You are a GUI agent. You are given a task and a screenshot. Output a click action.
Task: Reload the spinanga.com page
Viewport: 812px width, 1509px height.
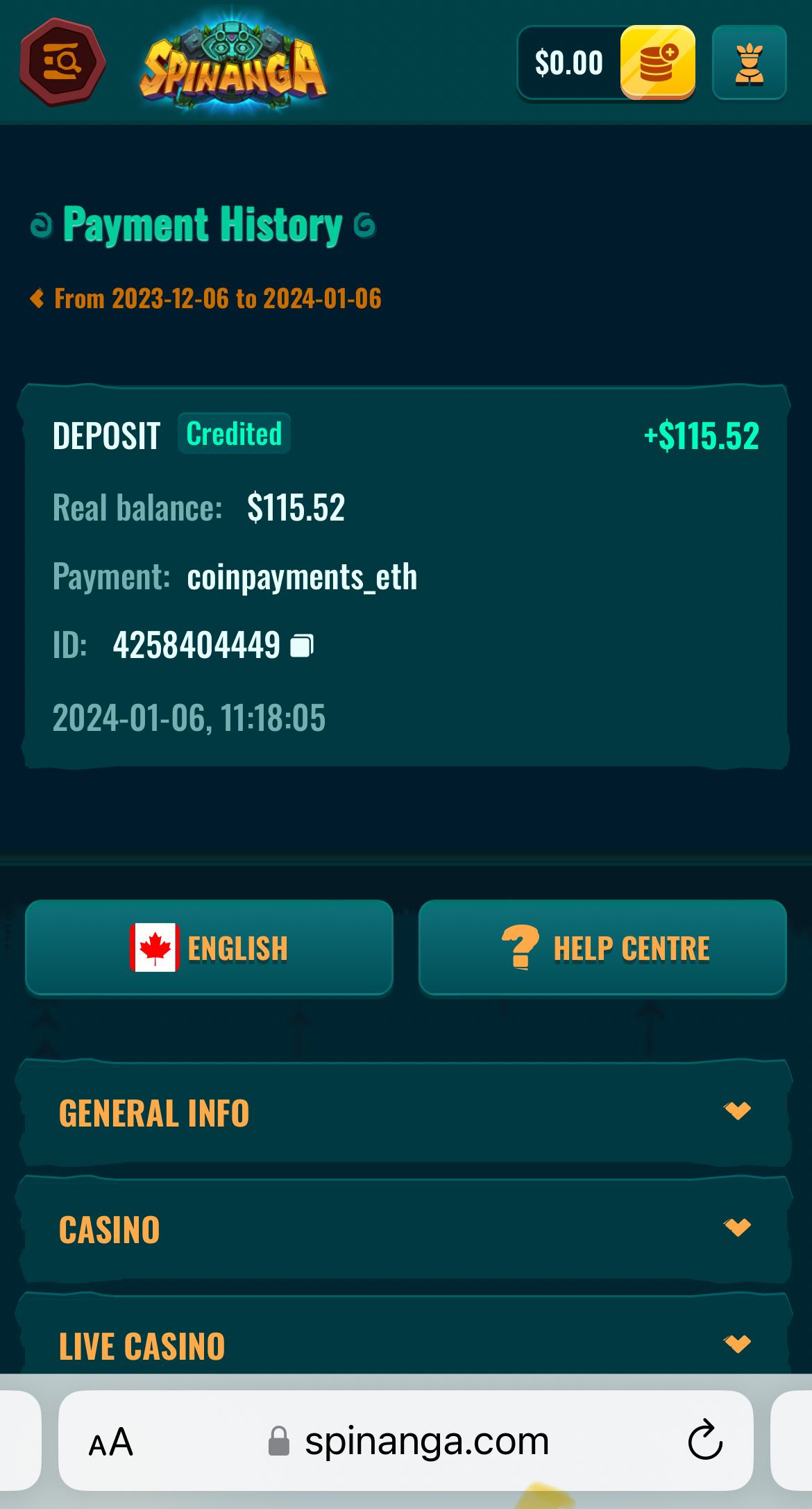[x=705, y=1441]
